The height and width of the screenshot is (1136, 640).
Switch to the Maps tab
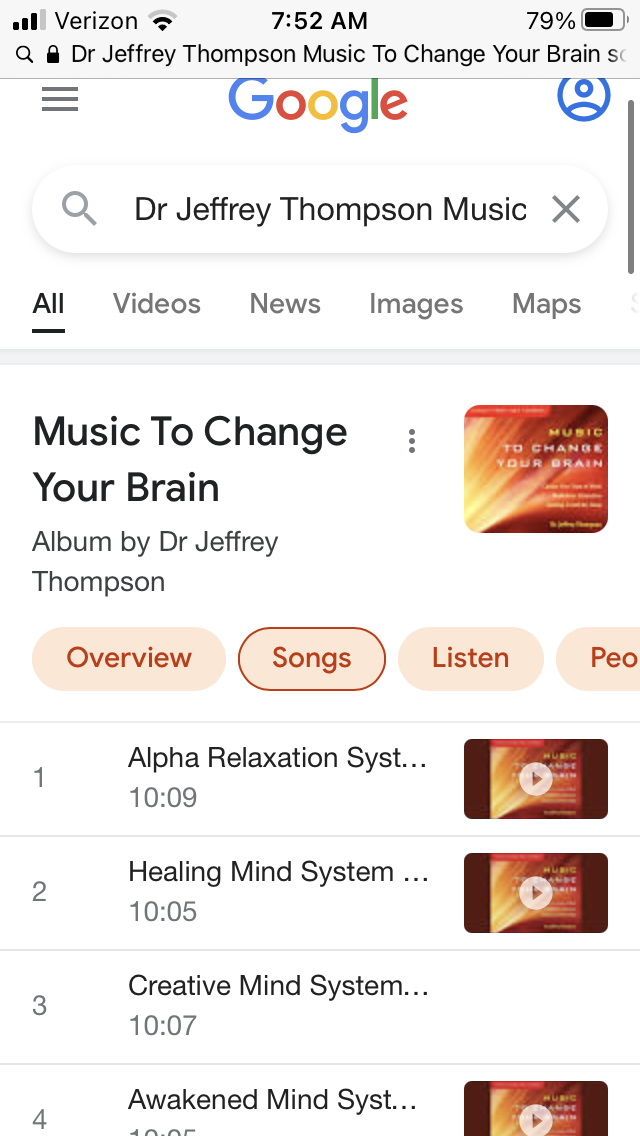[546, 304]
